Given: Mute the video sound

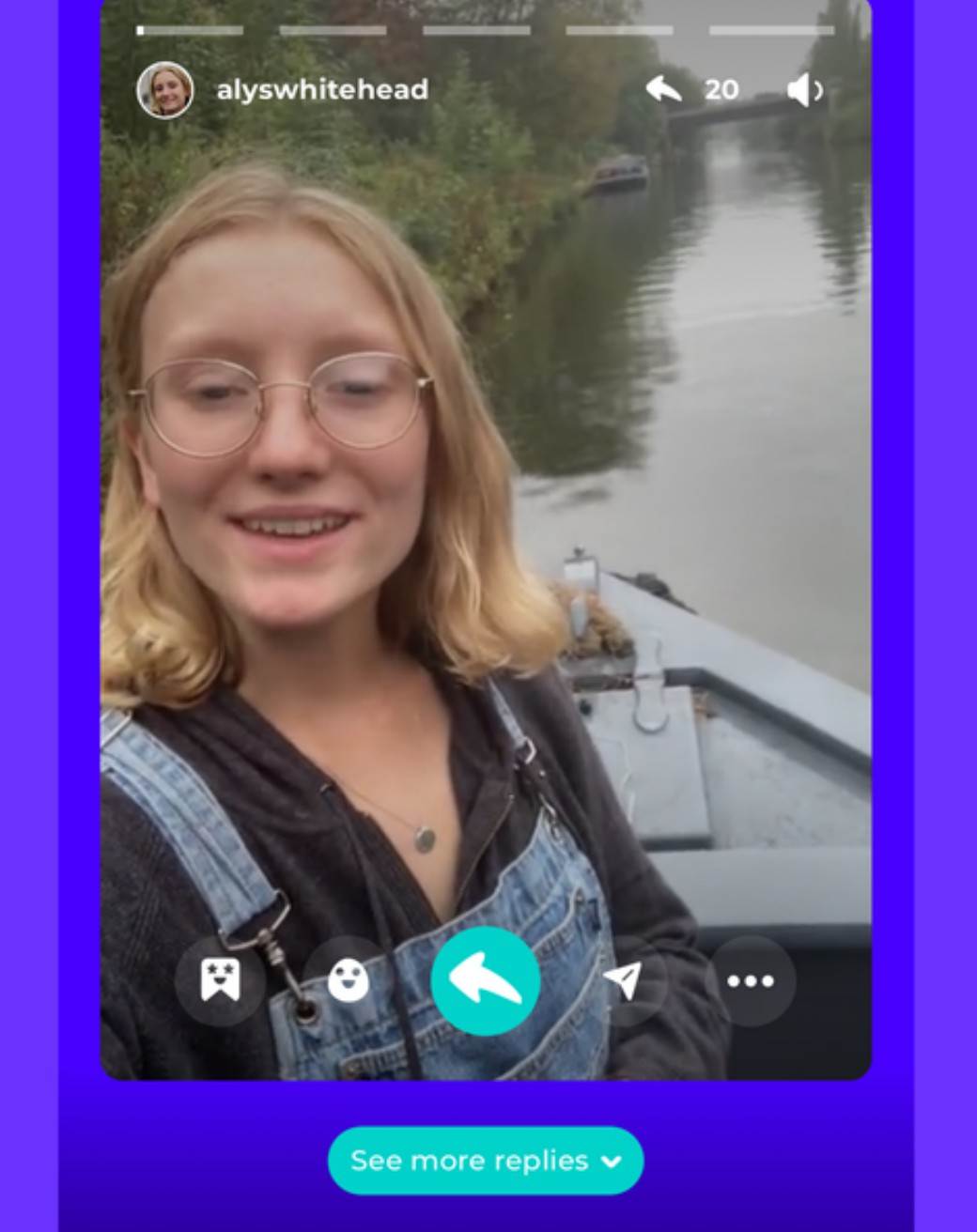Looking at the screenshot, I should click(x=805, y=90).
